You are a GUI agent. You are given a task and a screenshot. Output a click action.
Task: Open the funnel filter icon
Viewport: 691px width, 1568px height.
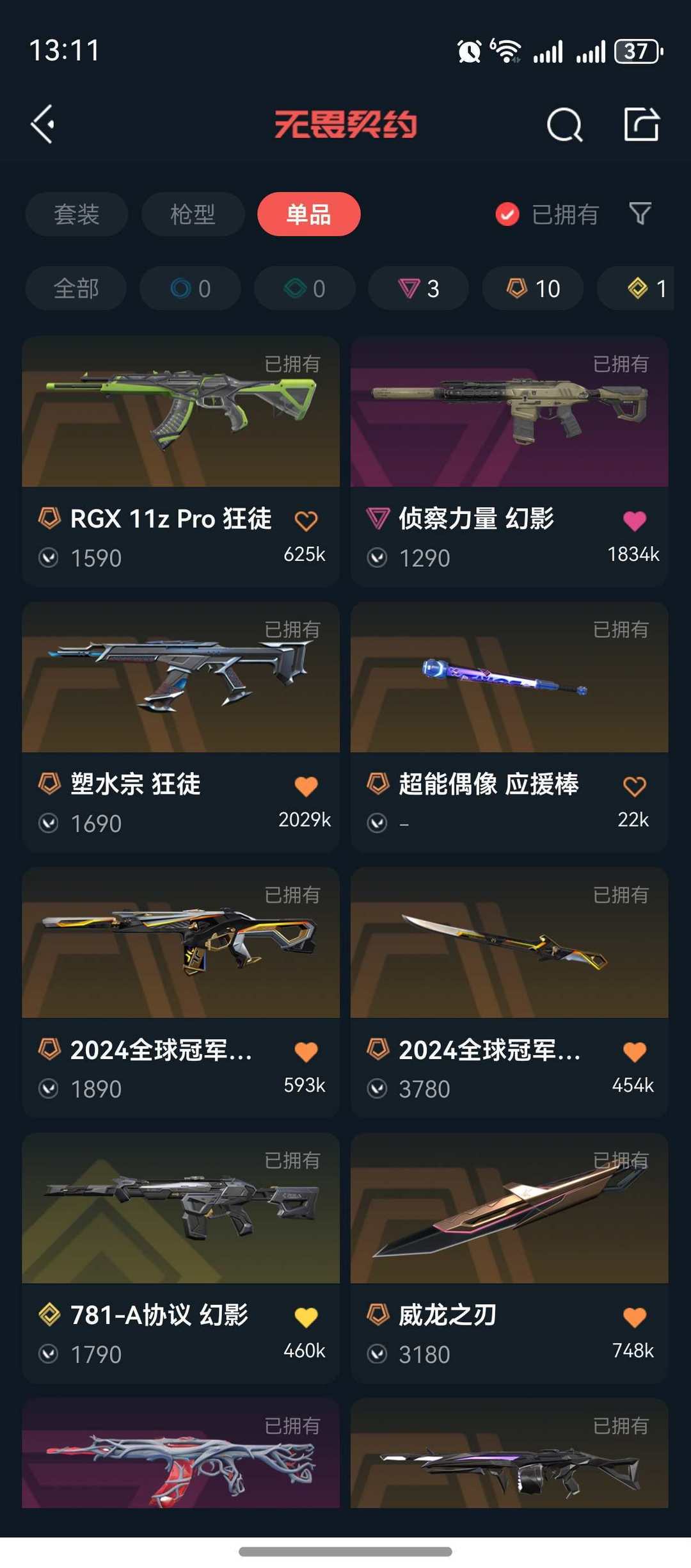point(640,213)
